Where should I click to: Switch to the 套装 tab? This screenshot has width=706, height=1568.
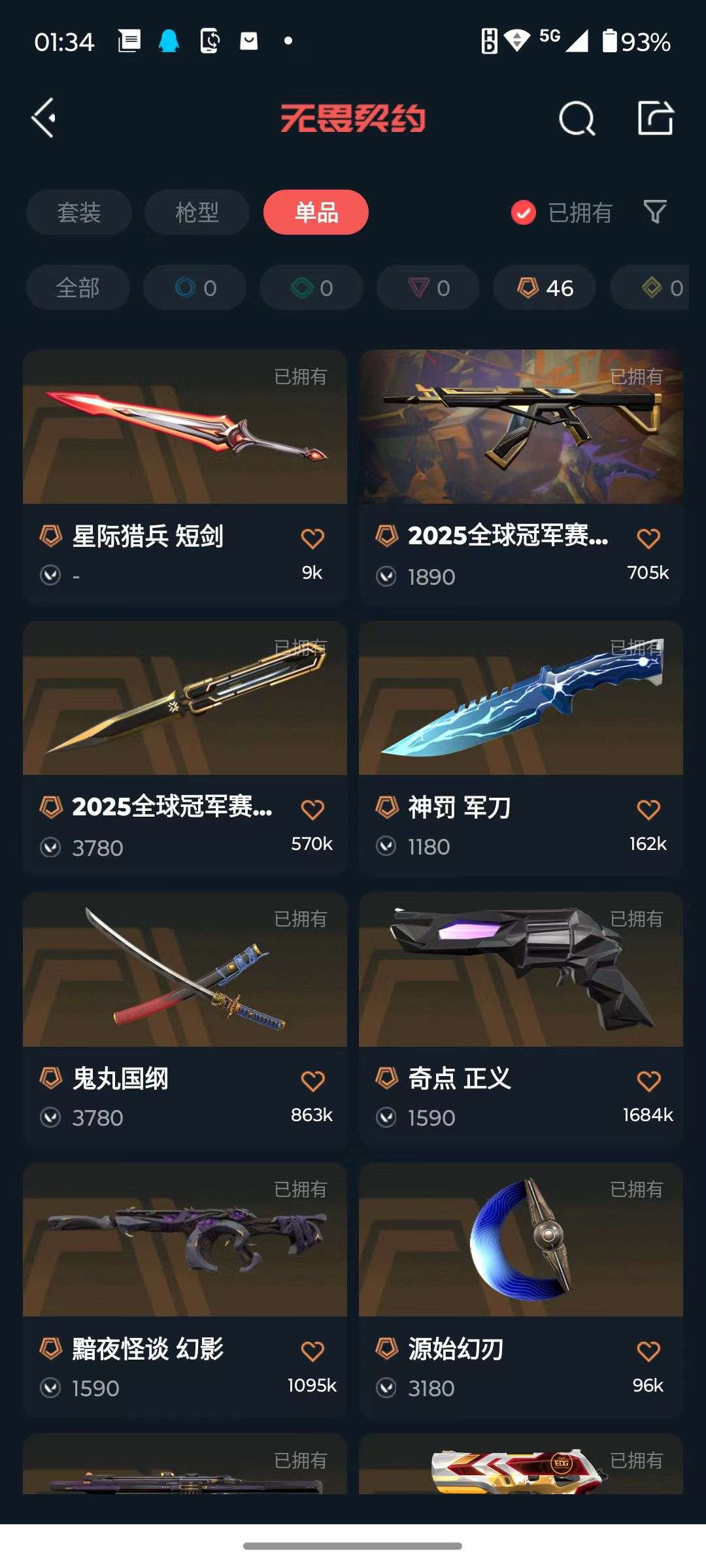[x=78, y=212]
